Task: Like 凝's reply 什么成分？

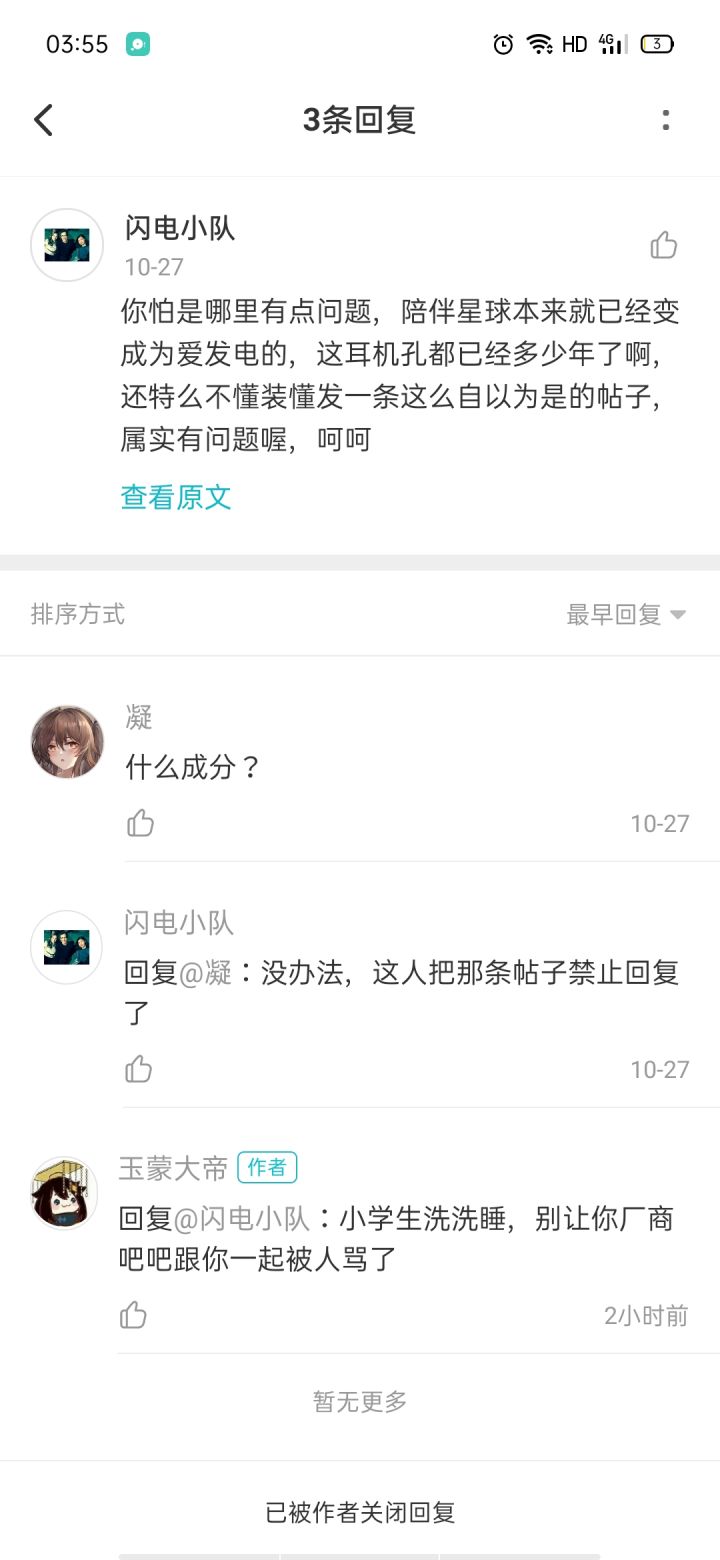Action: pyautogui.click(x=140, y=823)
